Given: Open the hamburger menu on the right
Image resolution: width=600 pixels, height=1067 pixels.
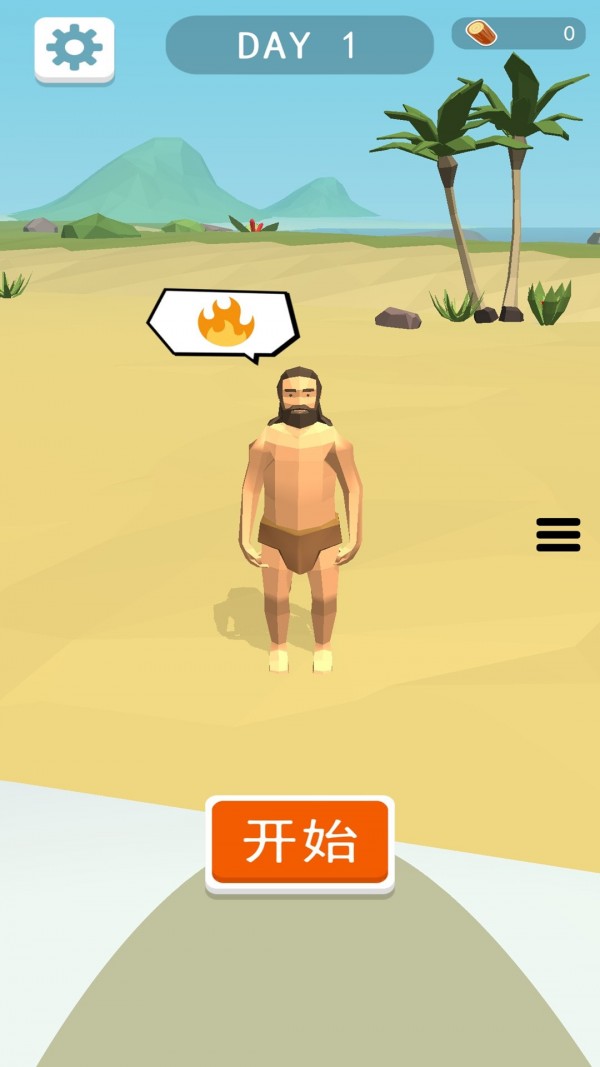Looking at the screenshot, I should 558,534.
